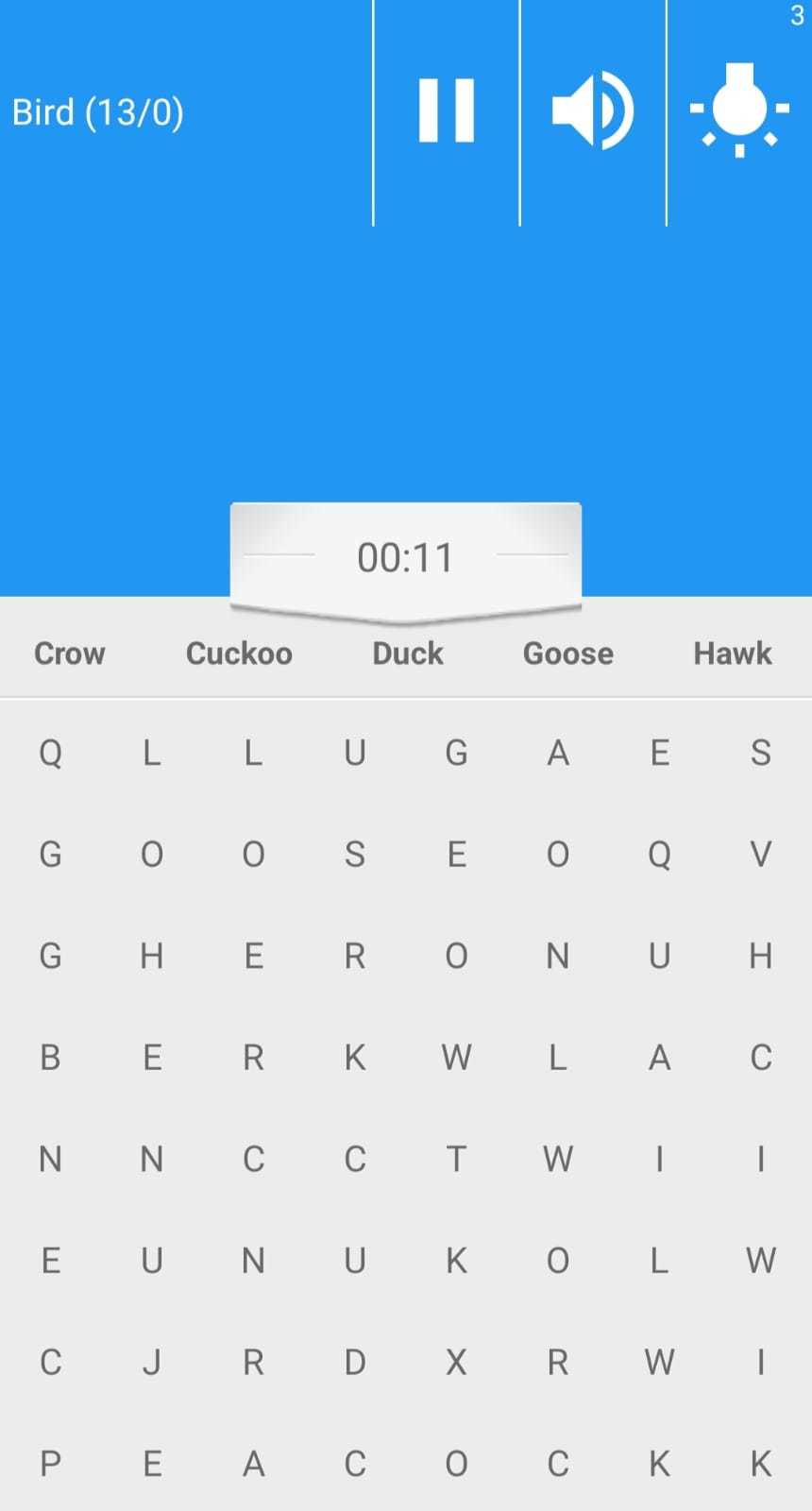Select the letter V in the grid
812x1511 pixels.
point(760,855)
